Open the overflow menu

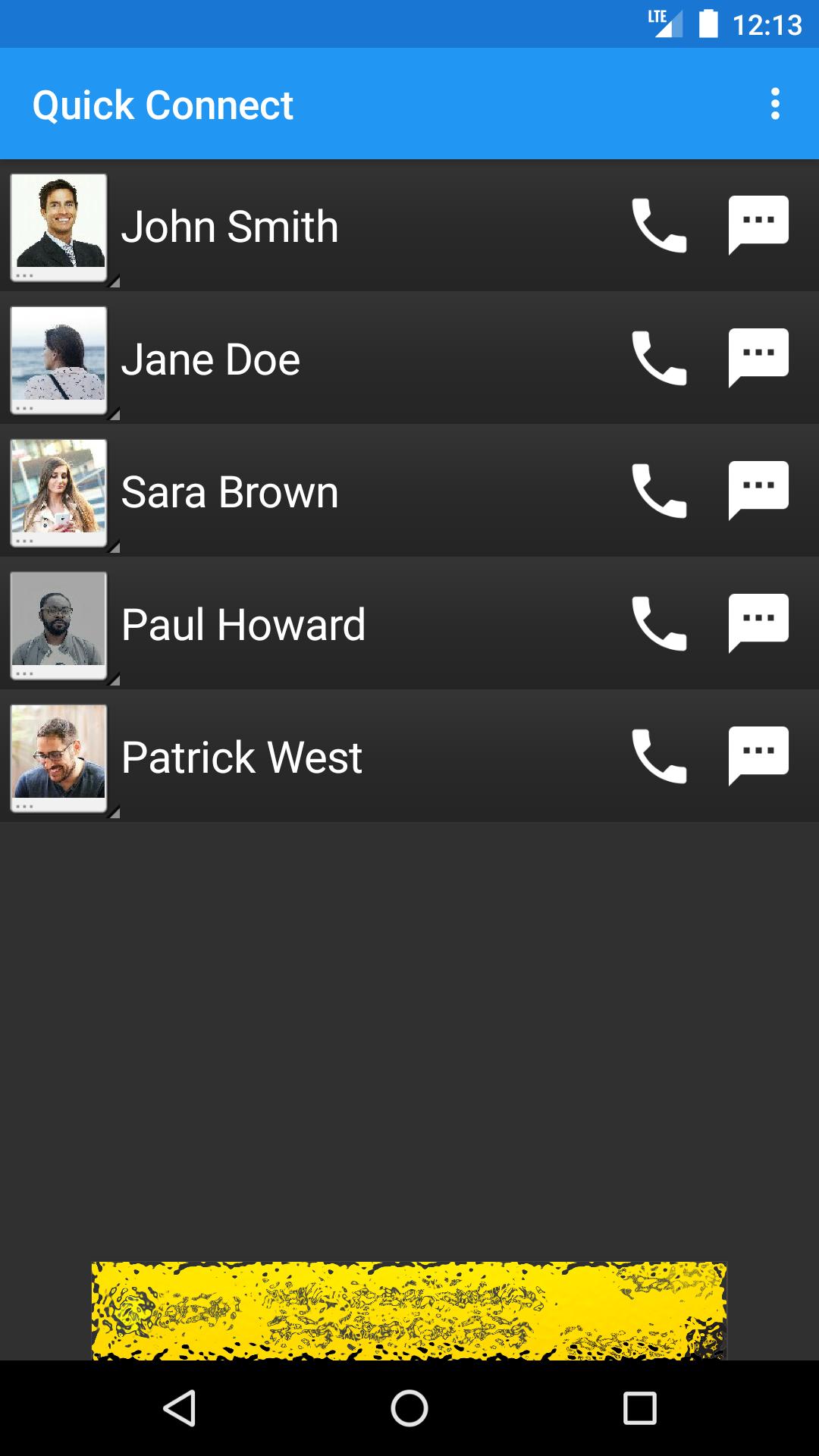[775, 104]
